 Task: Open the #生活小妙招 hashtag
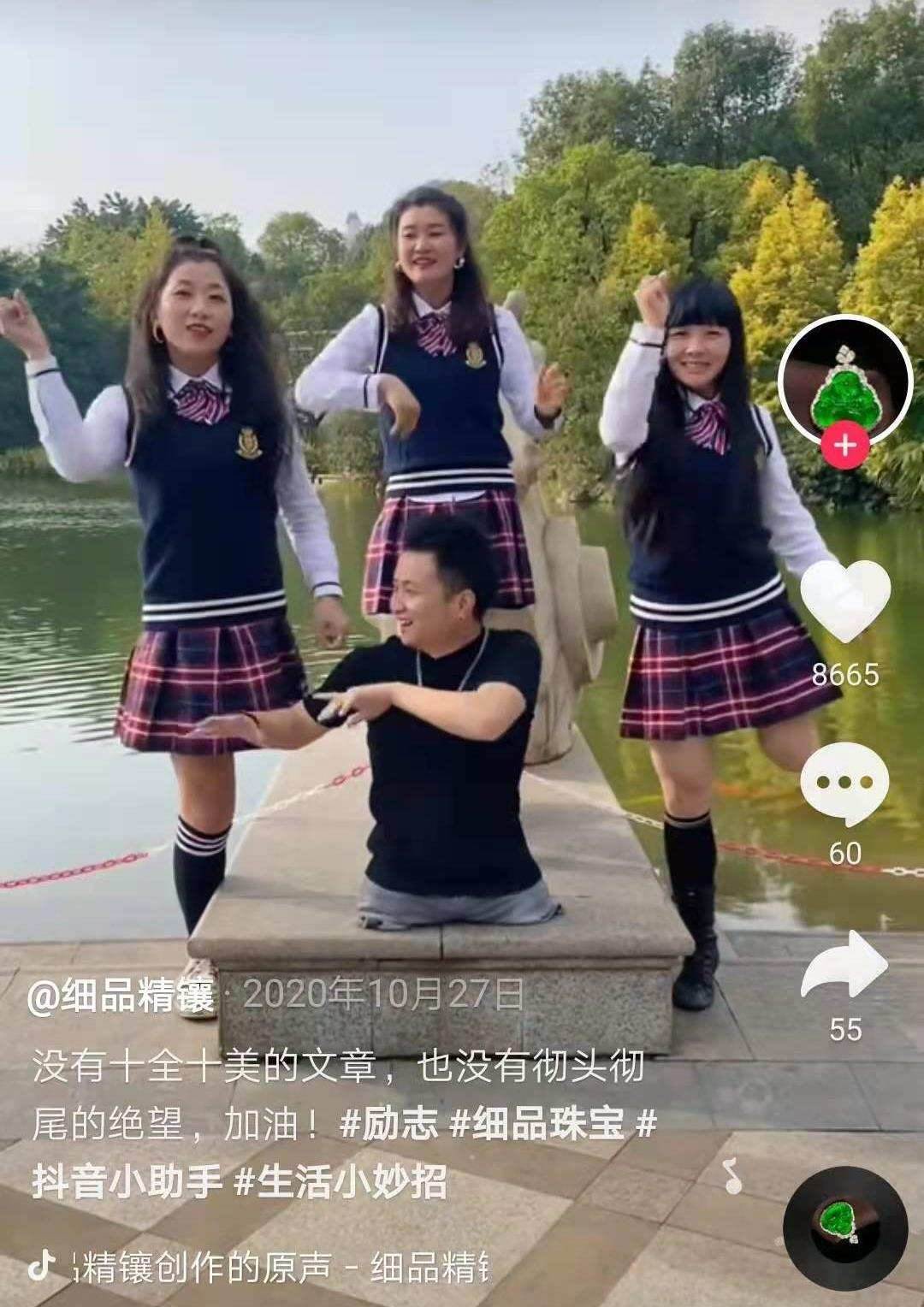tap(341, 1183)
